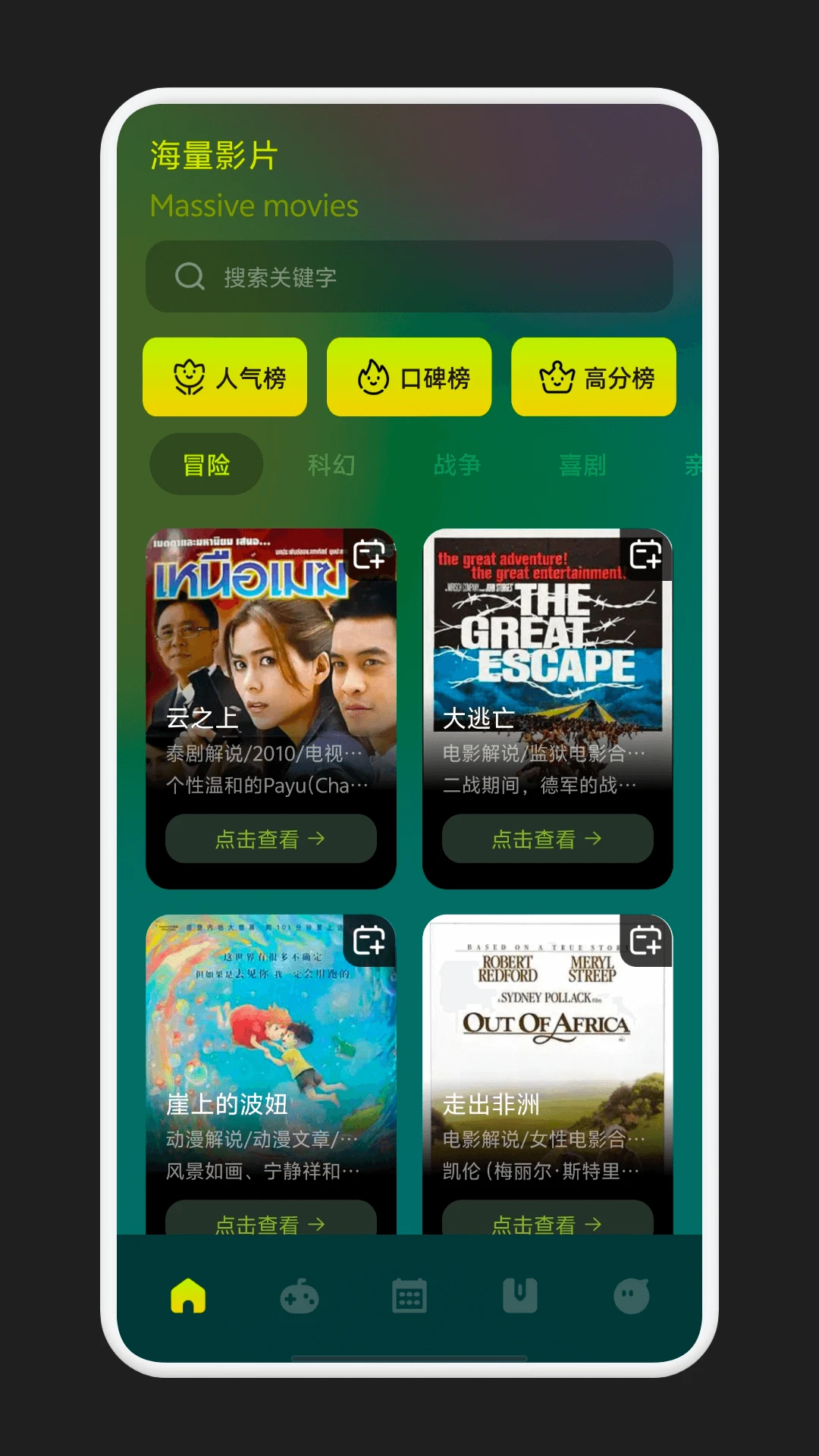Open the 高分榜 top-rated ranking

point(594,377)
